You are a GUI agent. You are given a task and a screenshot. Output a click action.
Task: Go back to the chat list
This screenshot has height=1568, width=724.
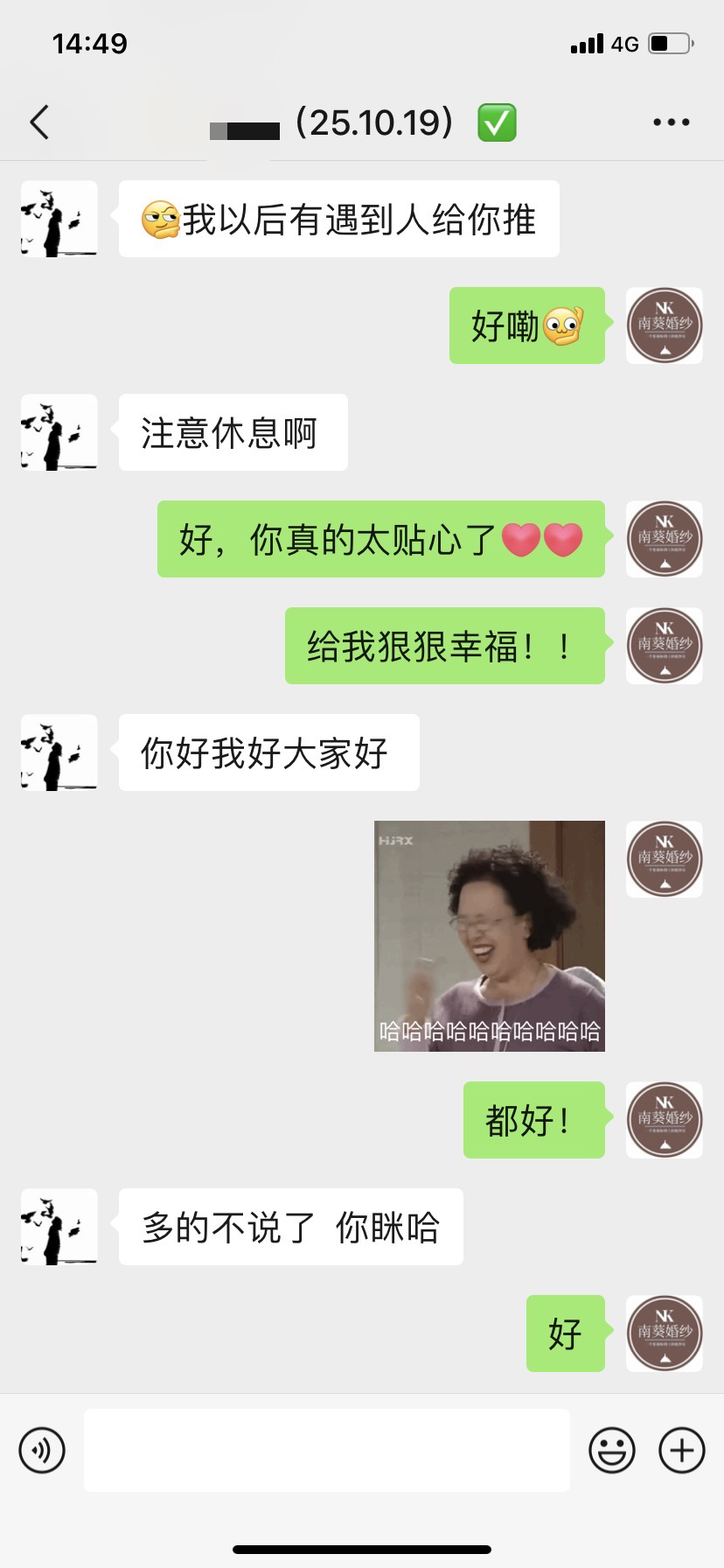pos(39,122)
